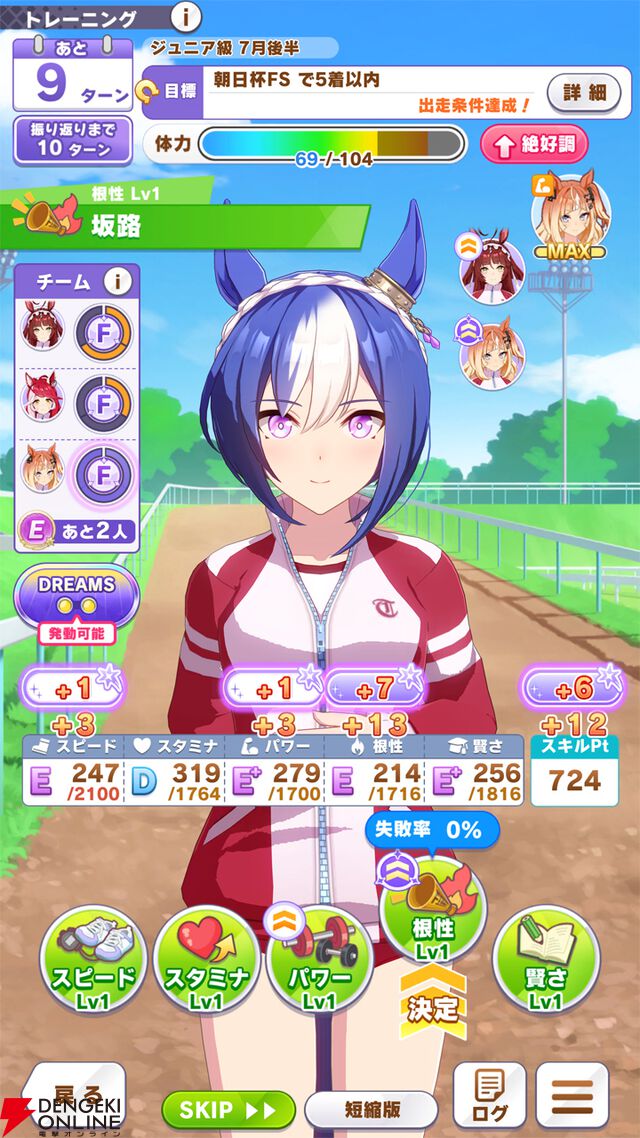Image resolution: width=640 pixels, height=1138 pixels.
Task: Tap the SKIP button
Action: click(x=229, y=1110)
